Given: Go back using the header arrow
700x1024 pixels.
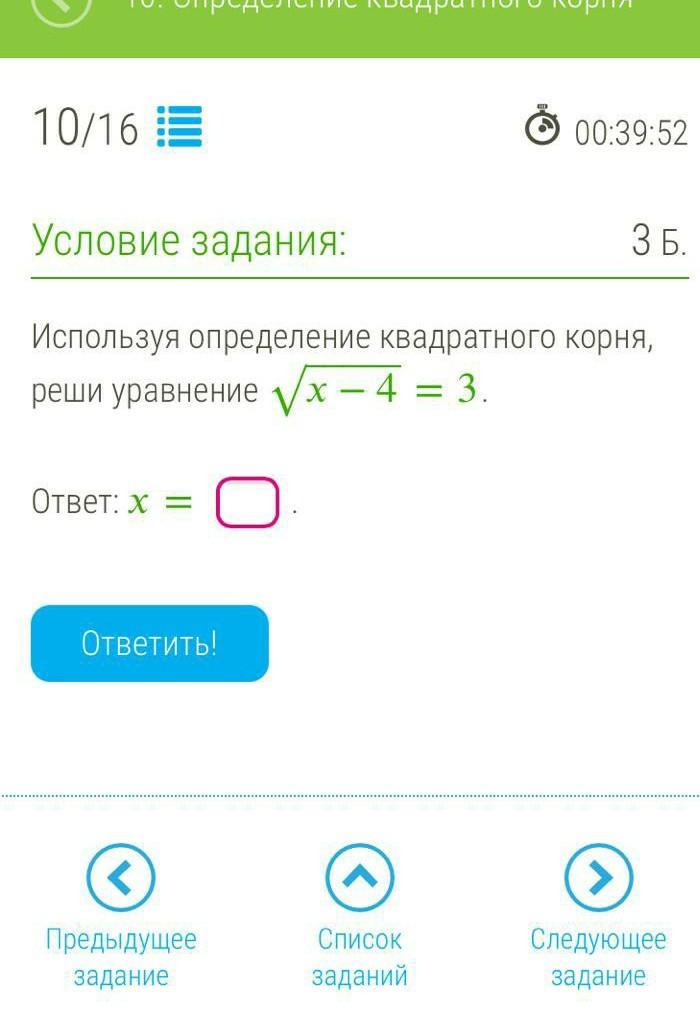Looking at the screenshot, I should coord(62,8).
